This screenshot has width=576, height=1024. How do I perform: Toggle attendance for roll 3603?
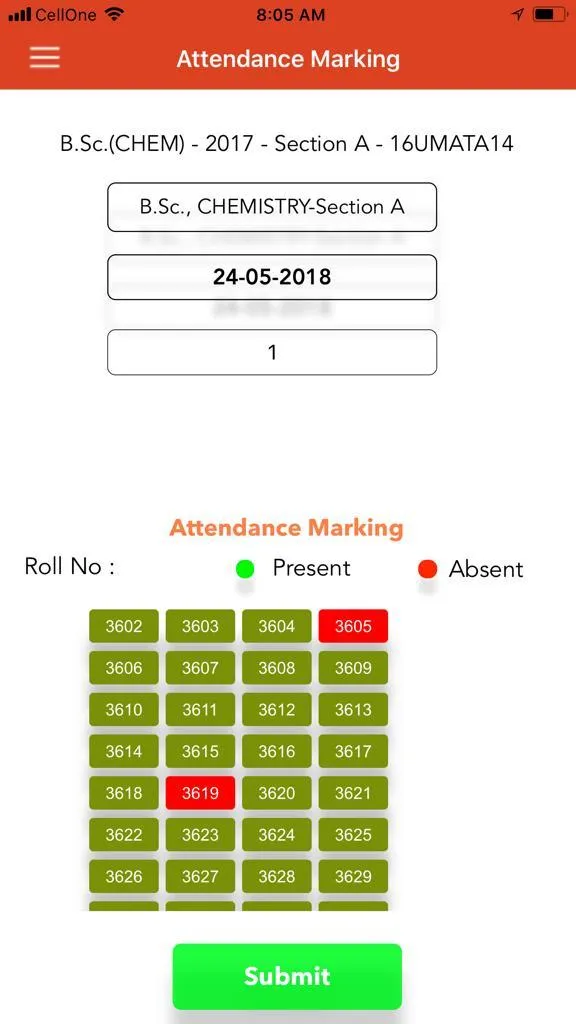[x=200, y=626]
